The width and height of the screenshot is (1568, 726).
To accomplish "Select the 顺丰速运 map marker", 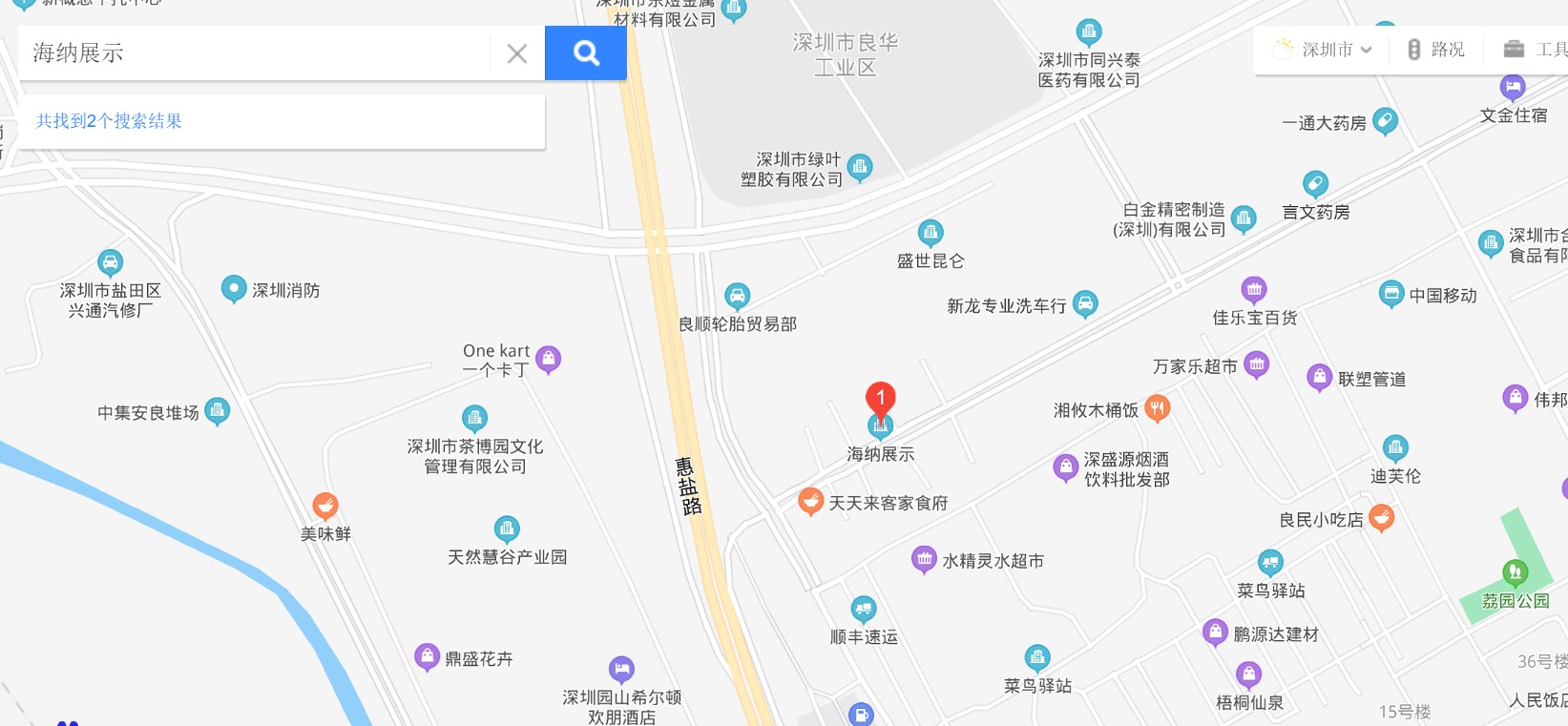I will coord(863,609).
